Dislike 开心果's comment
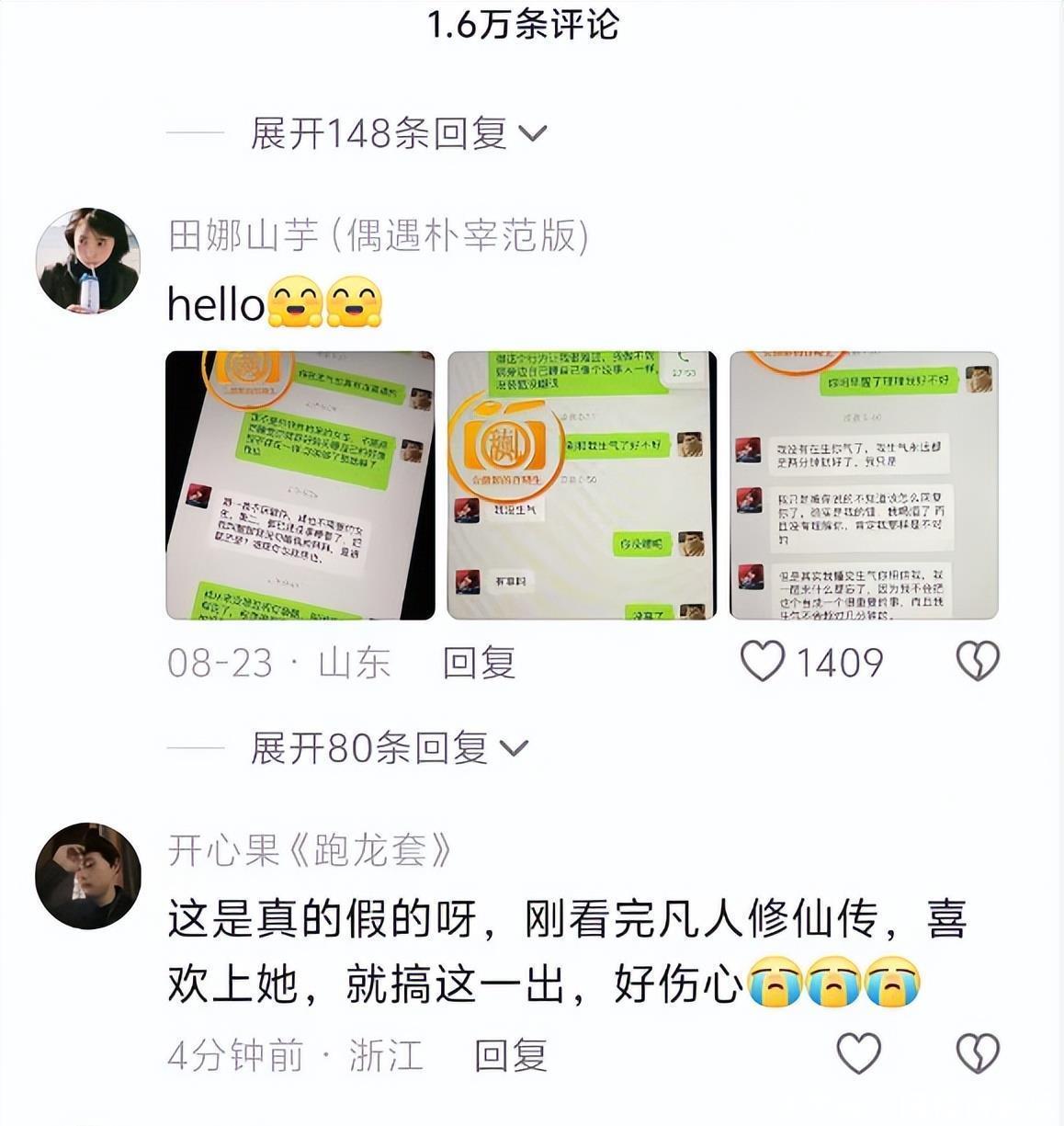Screen dimensions: 1064x1126 [x=977, y=1053]
